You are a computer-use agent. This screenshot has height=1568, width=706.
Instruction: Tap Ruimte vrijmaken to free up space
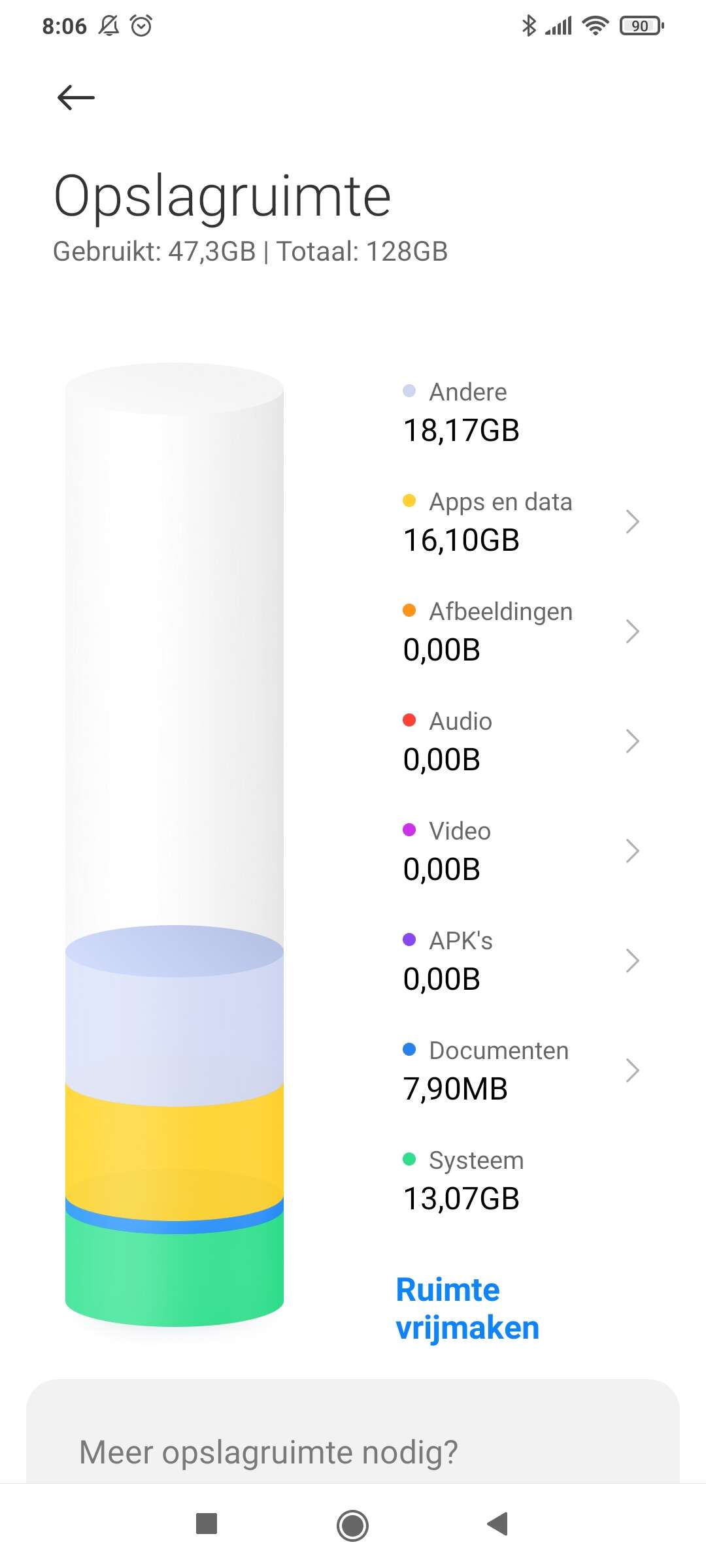click(467, 1309)
